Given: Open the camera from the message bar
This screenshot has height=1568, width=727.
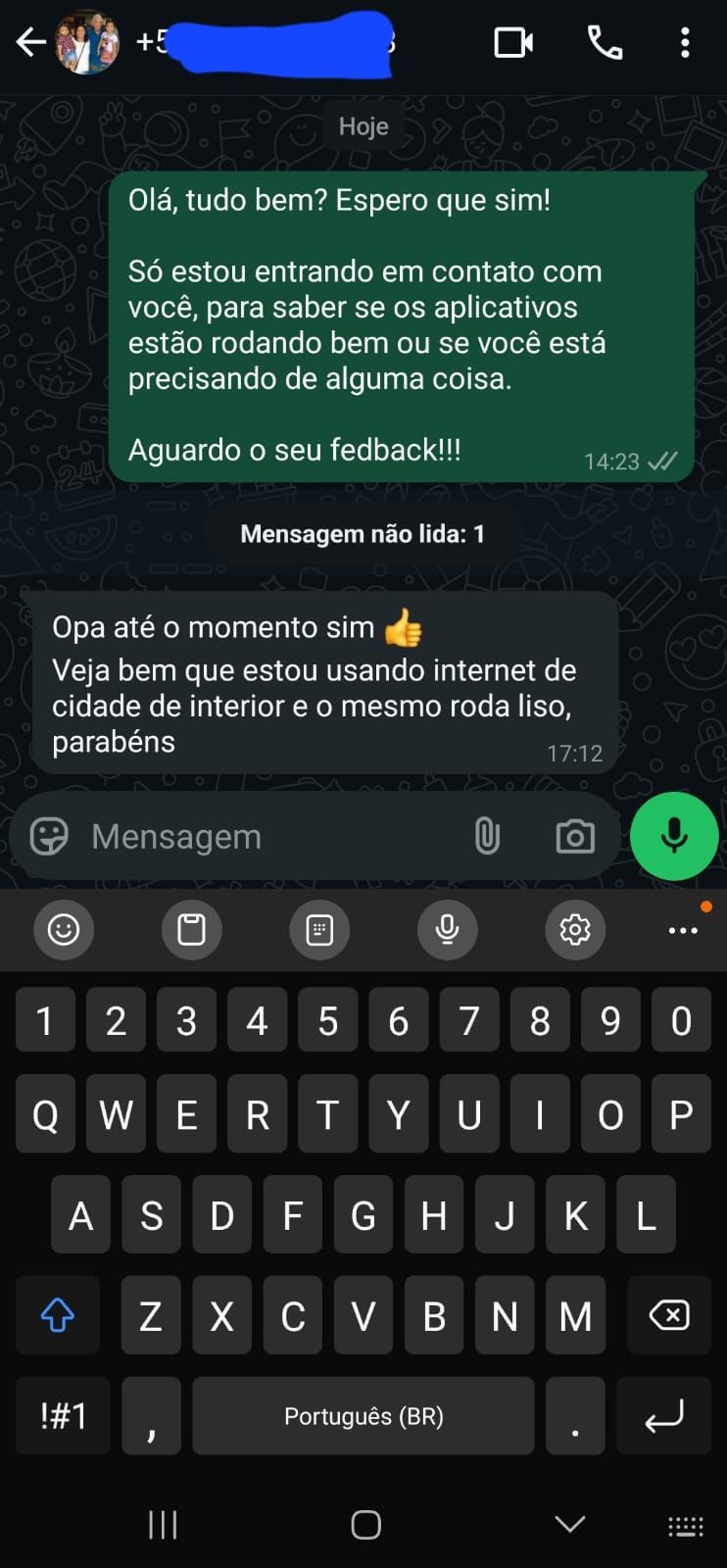Looking at the screenshot, I should (575, 837).
